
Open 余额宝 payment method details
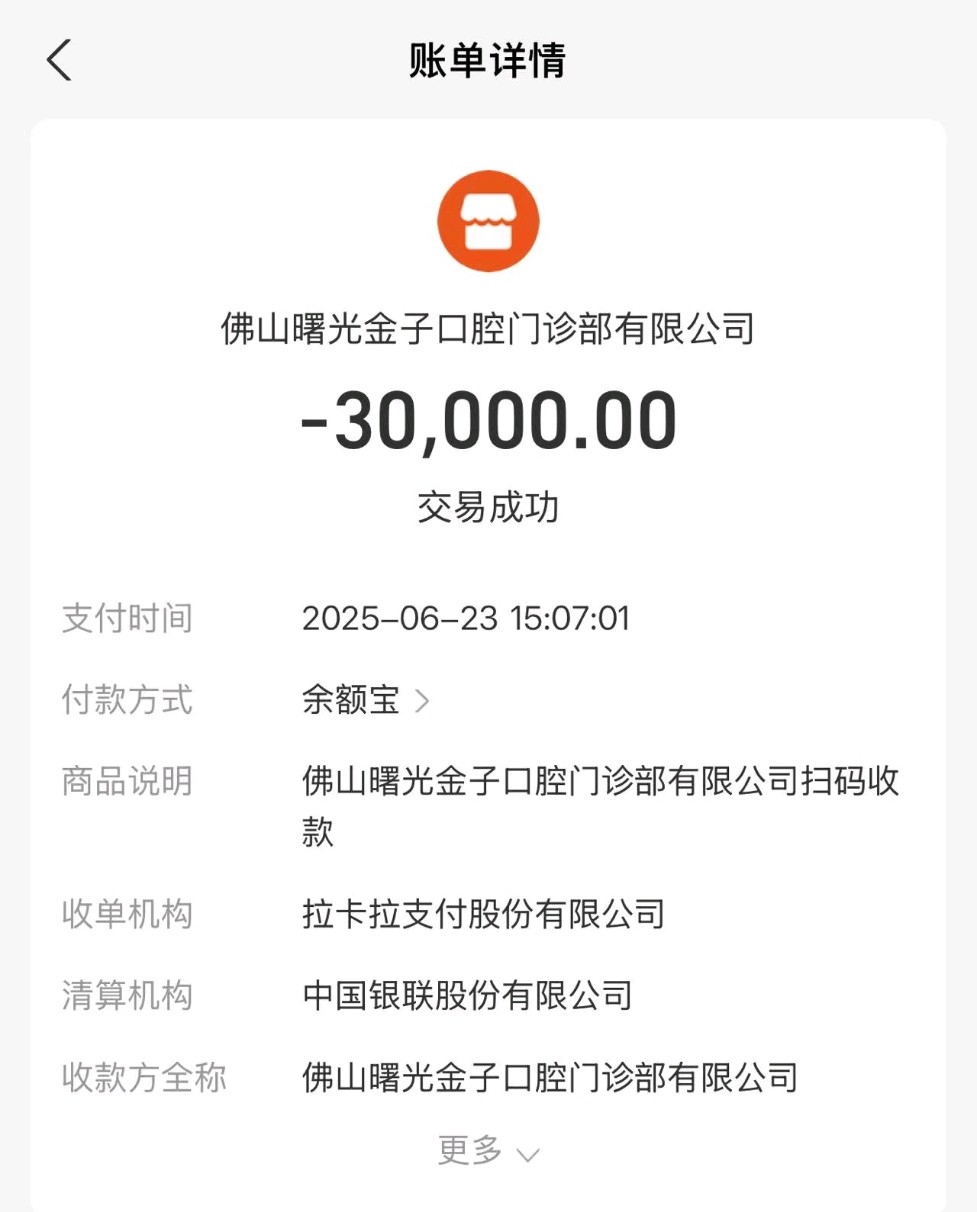click(360, 700)
